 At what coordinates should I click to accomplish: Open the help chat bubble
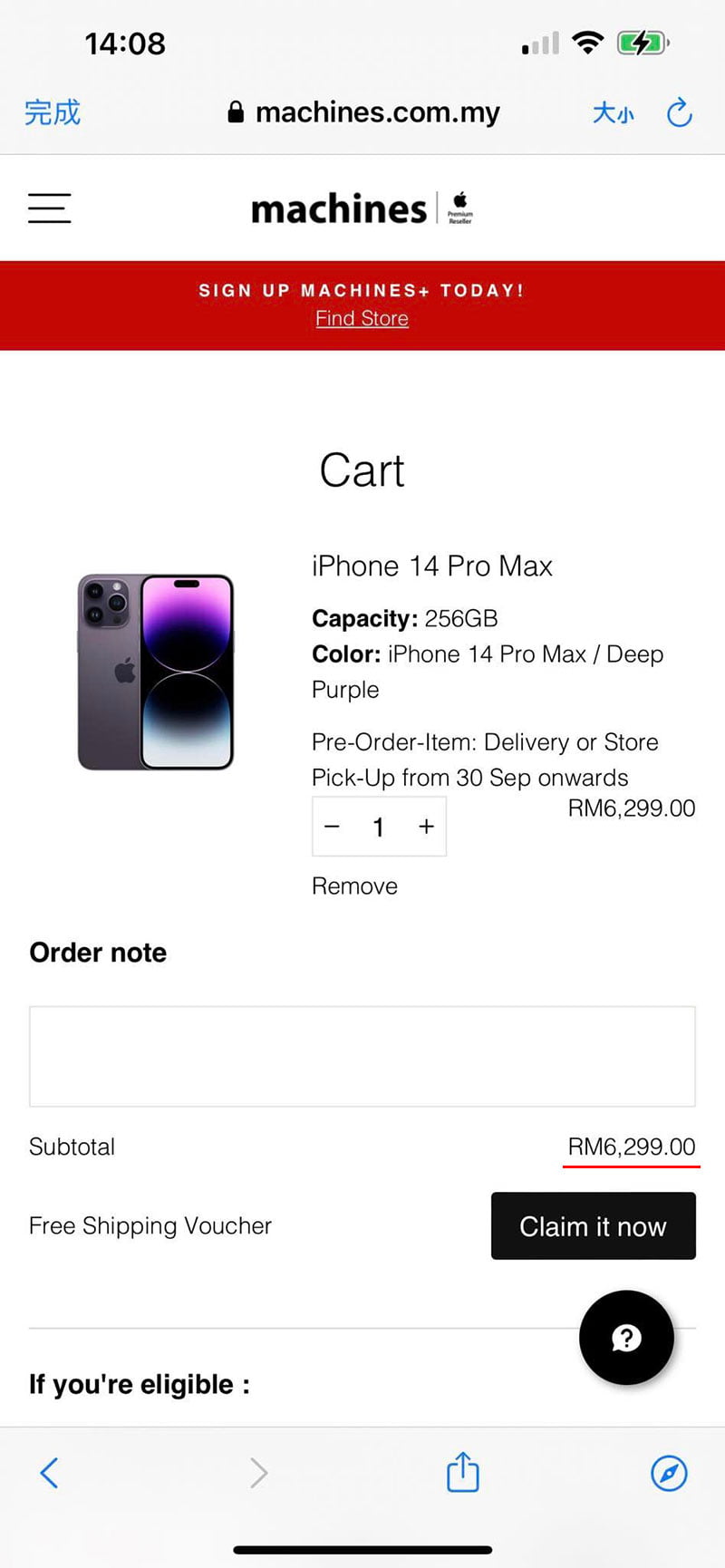[626, 1338]
